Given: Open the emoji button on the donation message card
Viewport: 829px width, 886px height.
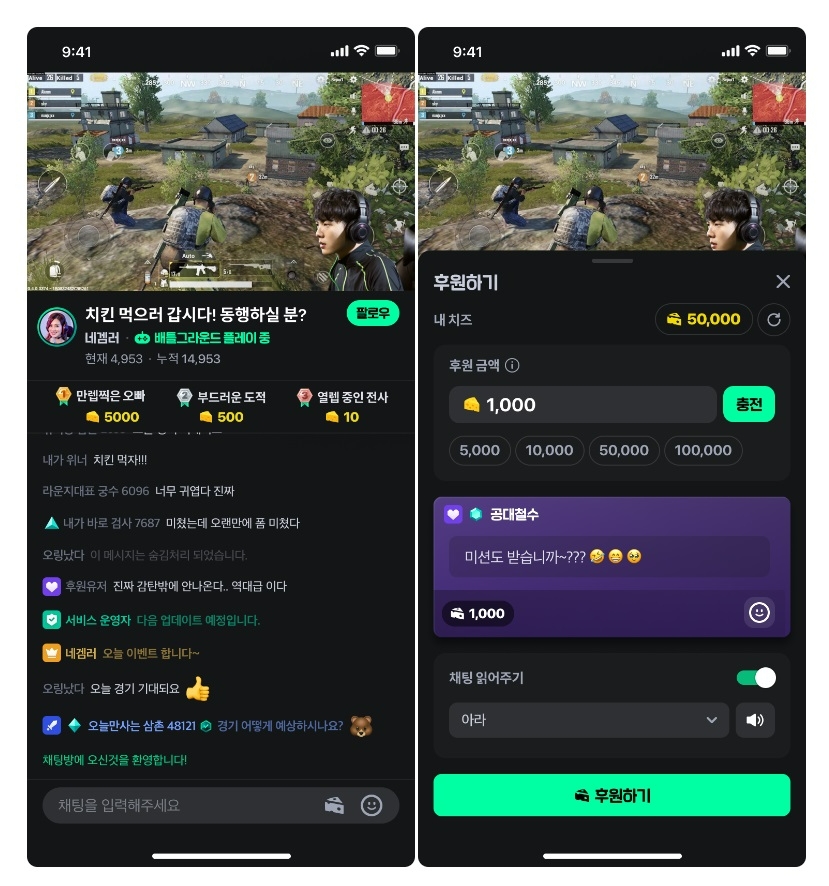Looking at the screenshot, I should 759,612.
